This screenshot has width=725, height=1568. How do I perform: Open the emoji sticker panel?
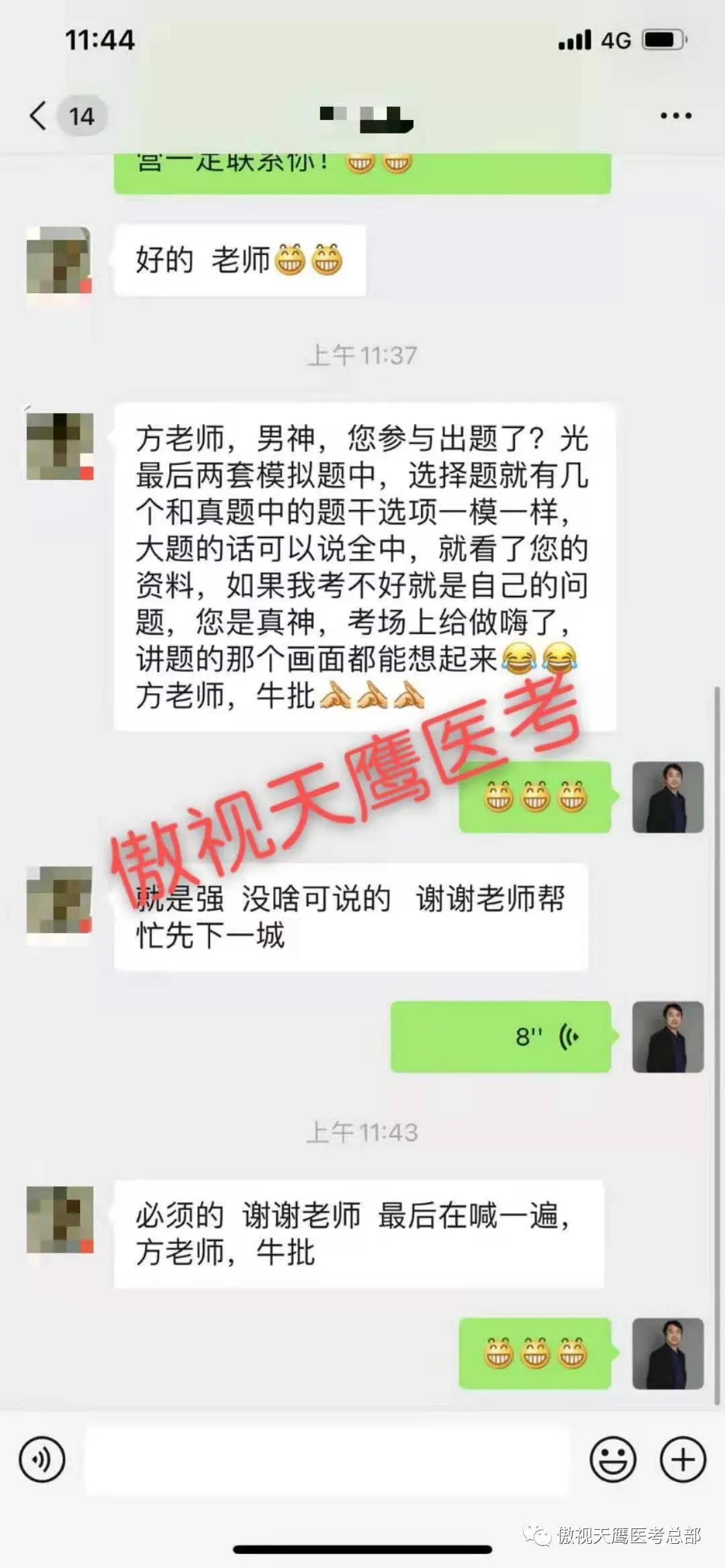[x=613, y=1459]
